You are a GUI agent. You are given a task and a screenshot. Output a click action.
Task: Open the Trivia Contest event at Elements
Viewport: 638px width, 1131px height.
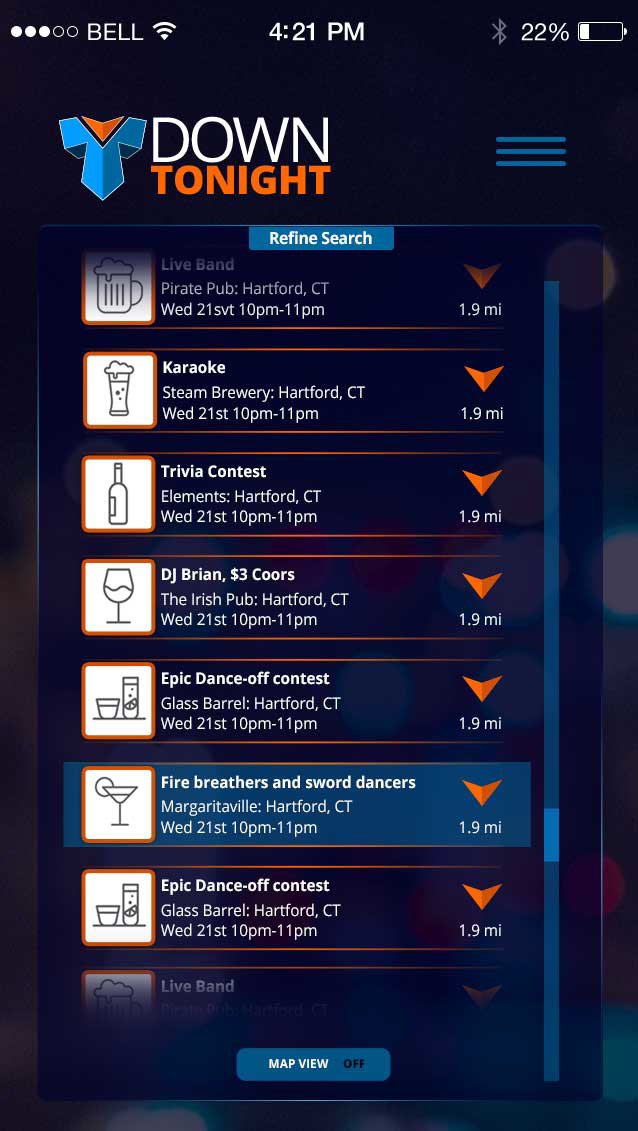point(293,495)
